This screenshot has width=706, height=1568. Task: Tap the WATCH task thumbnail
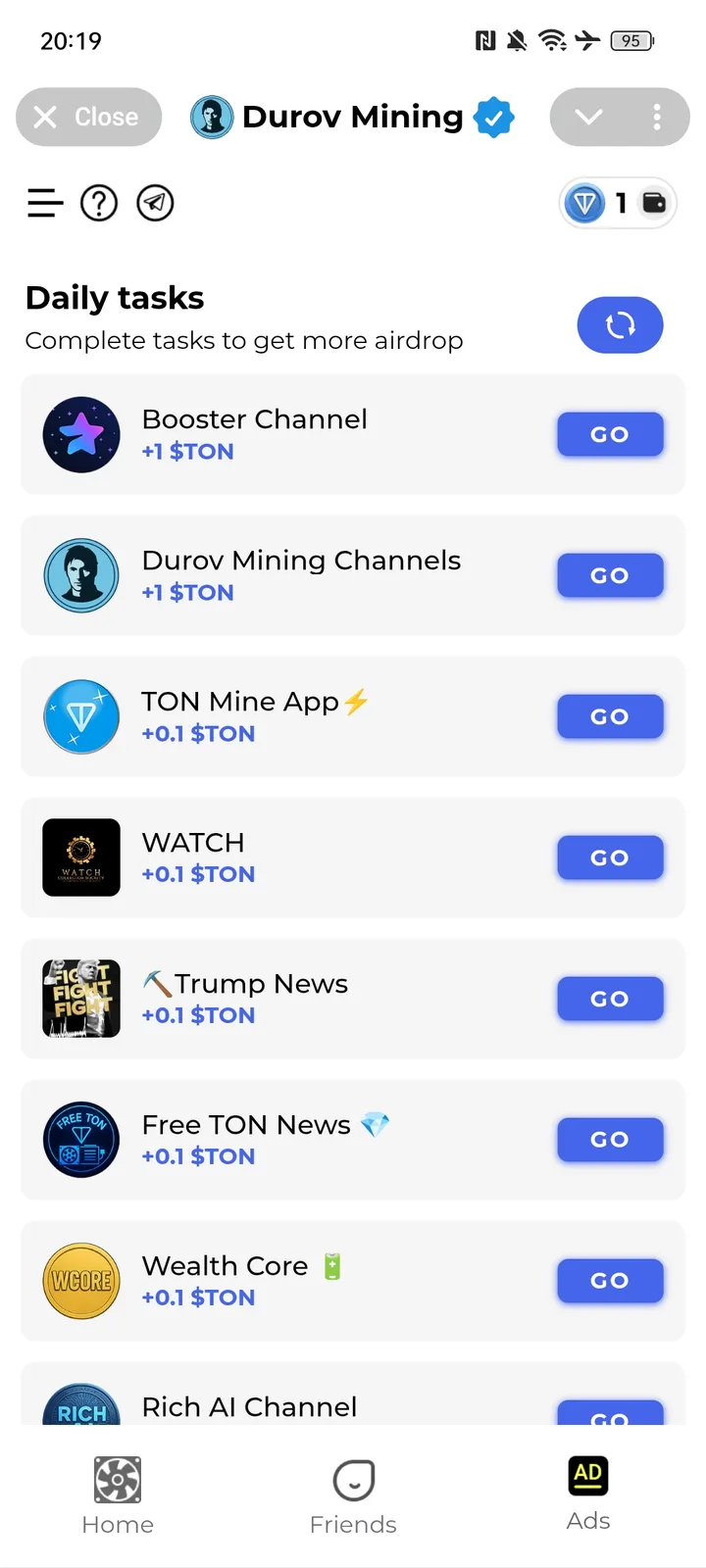[x=81, y=857]
